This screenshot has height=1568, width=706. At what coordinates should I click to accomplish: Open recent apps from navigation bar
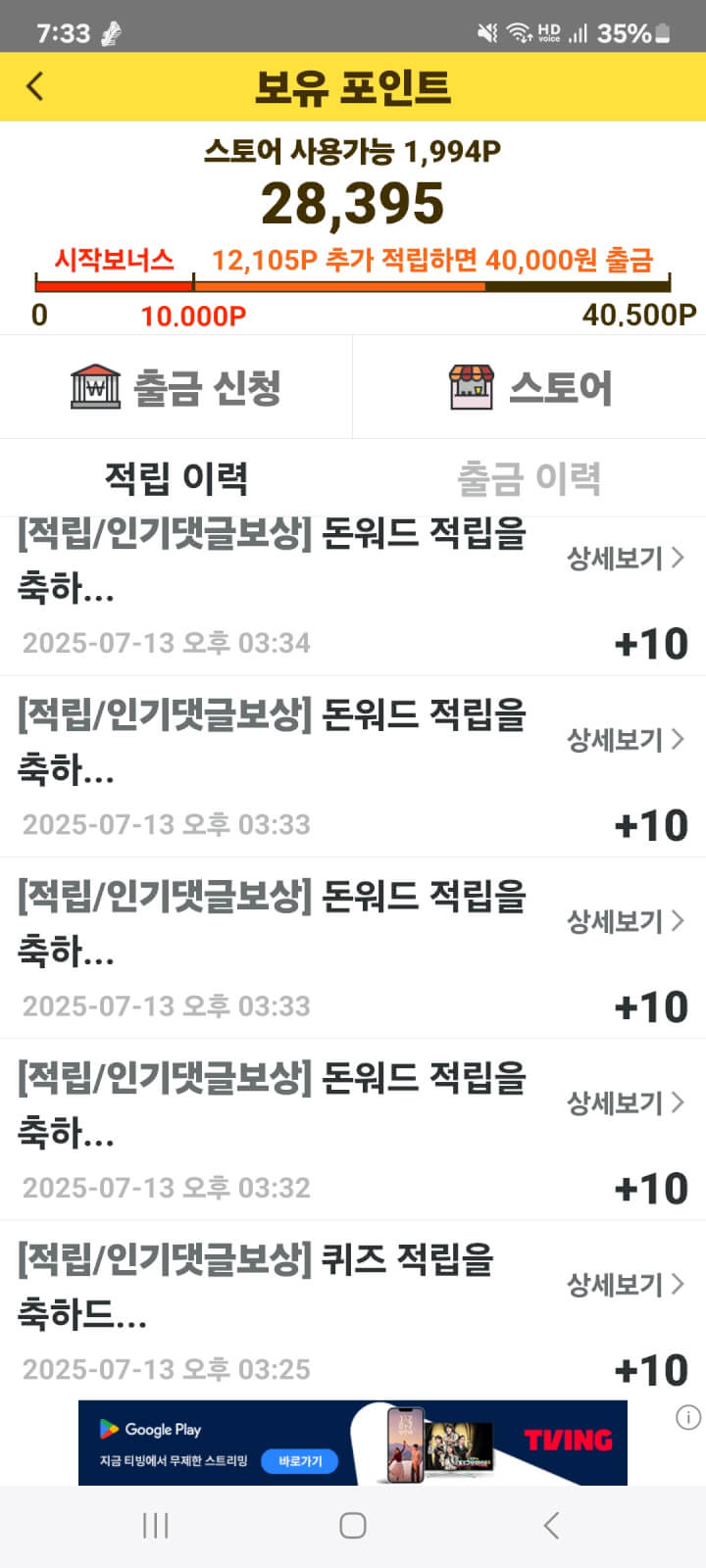tap(156, 1525)
